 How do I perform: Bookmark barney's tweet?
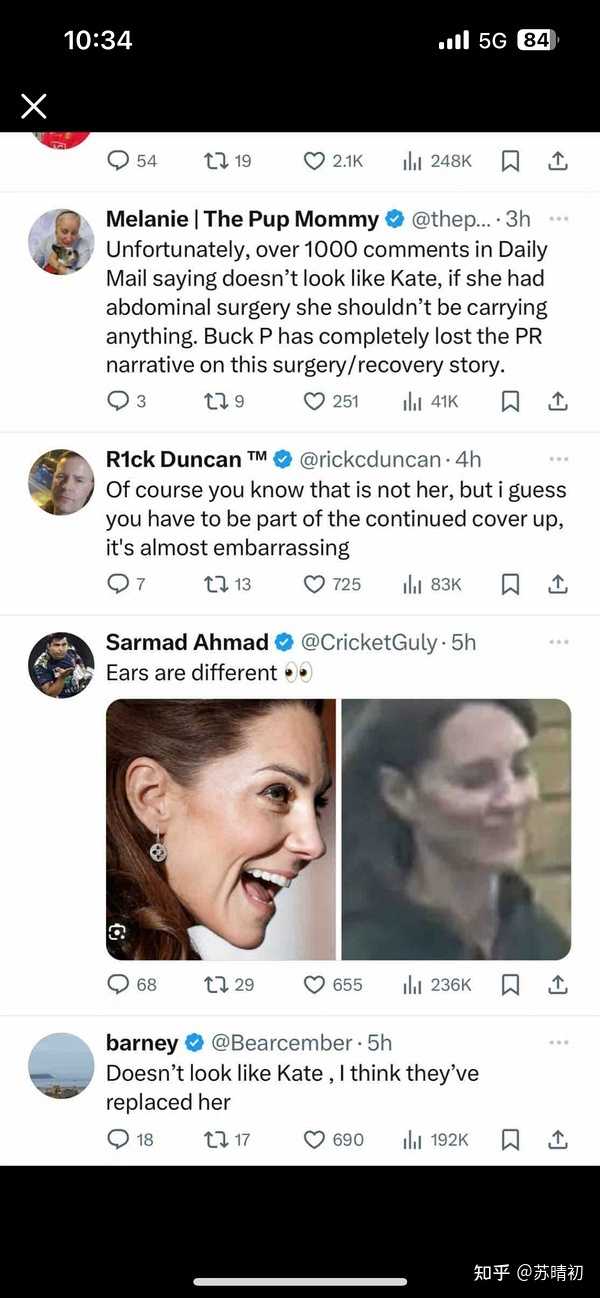coord(510,1139)
